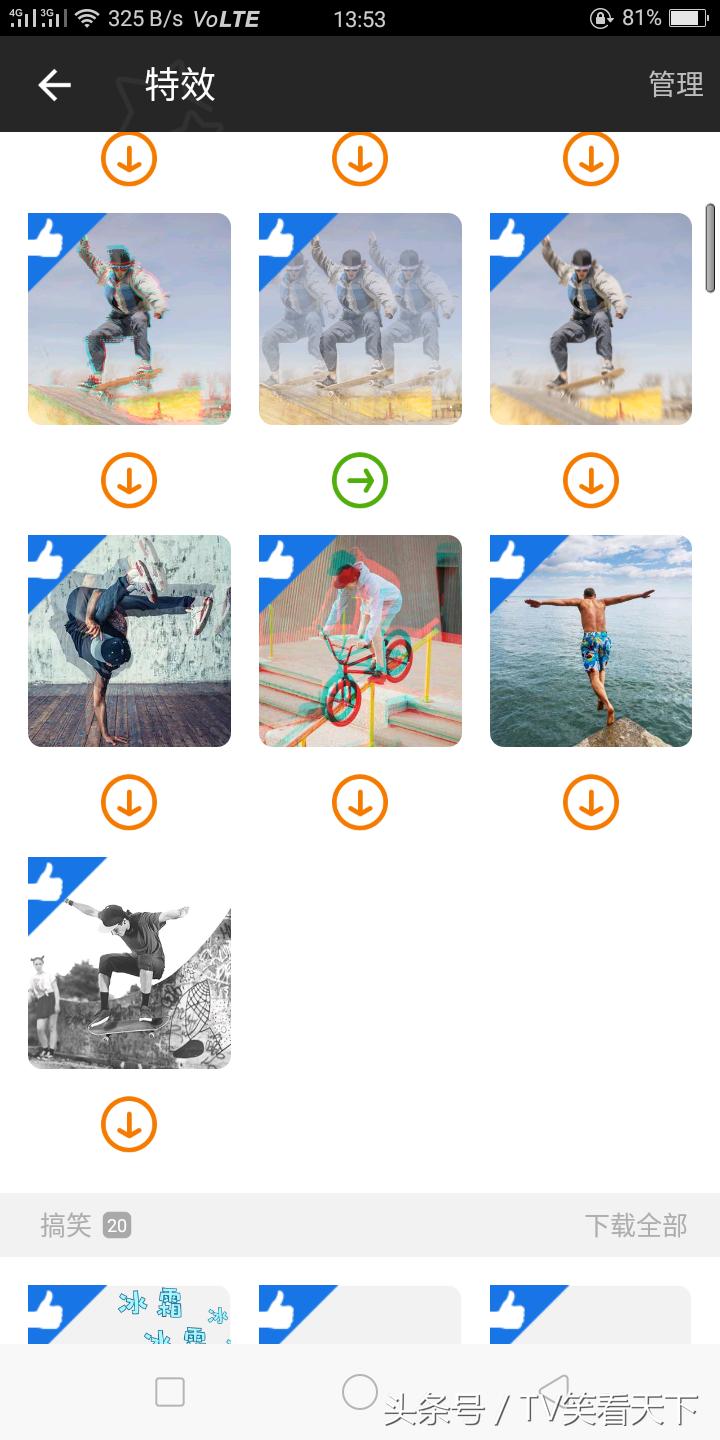Preview the triple-ghost skateboarder effect
This screenshot has height=1440, width=720.
click(x=360, y=319)
